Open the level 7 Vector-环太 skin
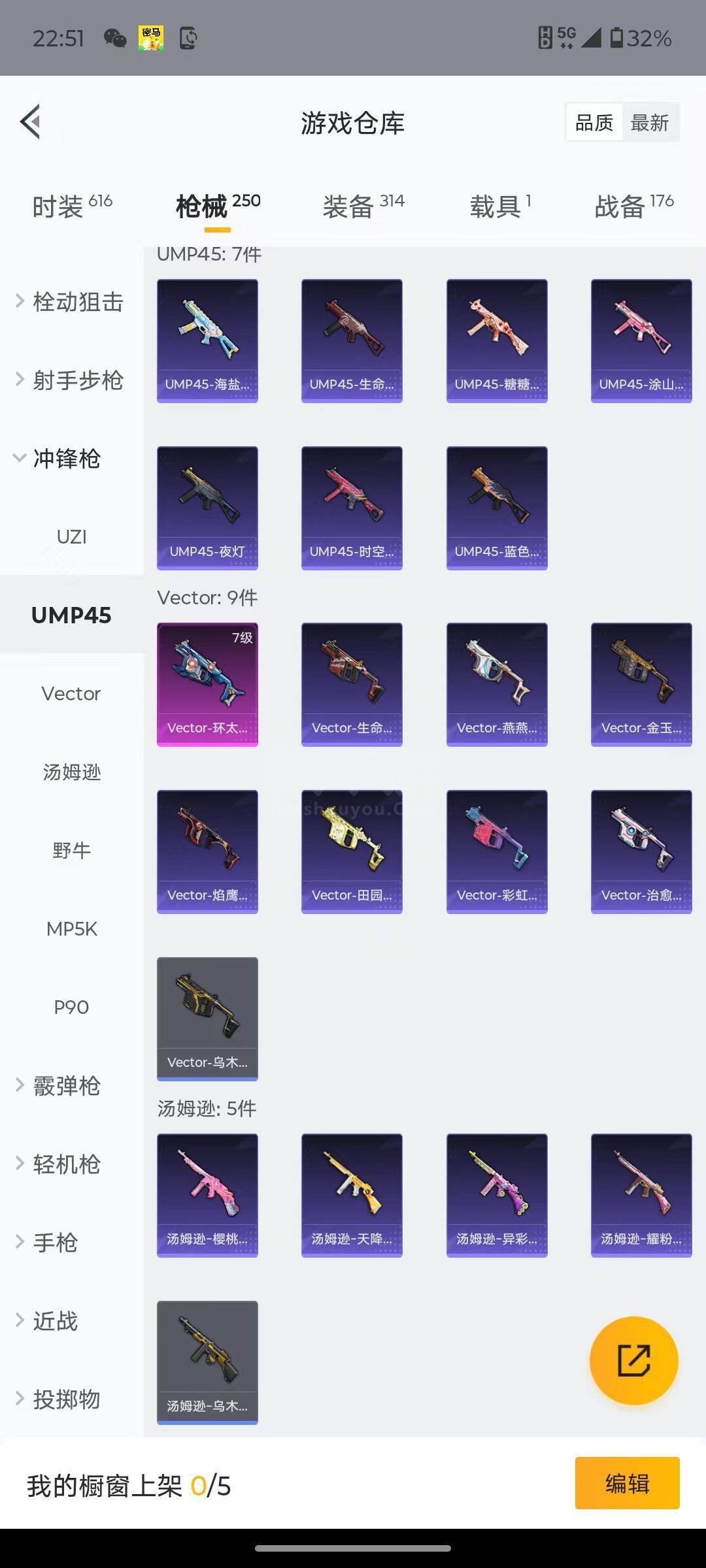The image size is (706, 1568). [x=207, y=685]
